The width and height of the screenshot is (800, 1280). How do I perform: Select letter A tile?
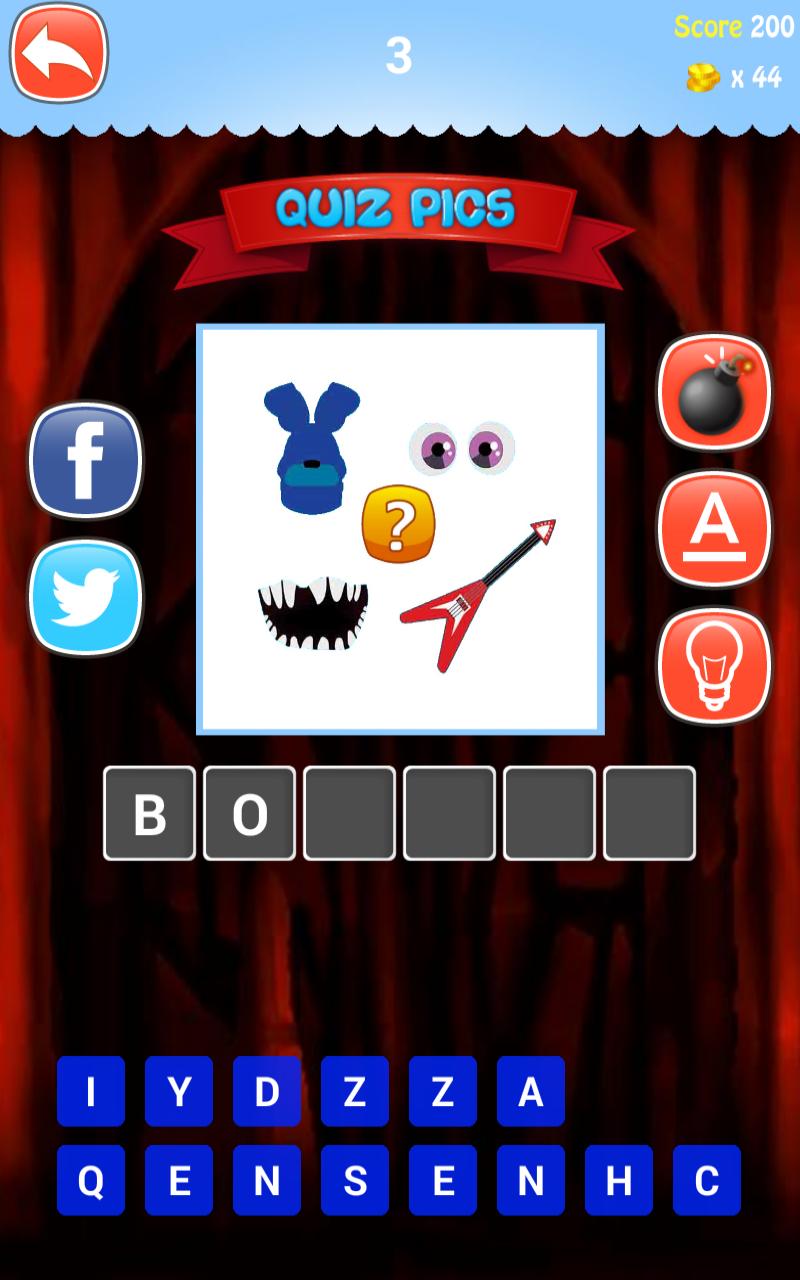(531, 1091)
